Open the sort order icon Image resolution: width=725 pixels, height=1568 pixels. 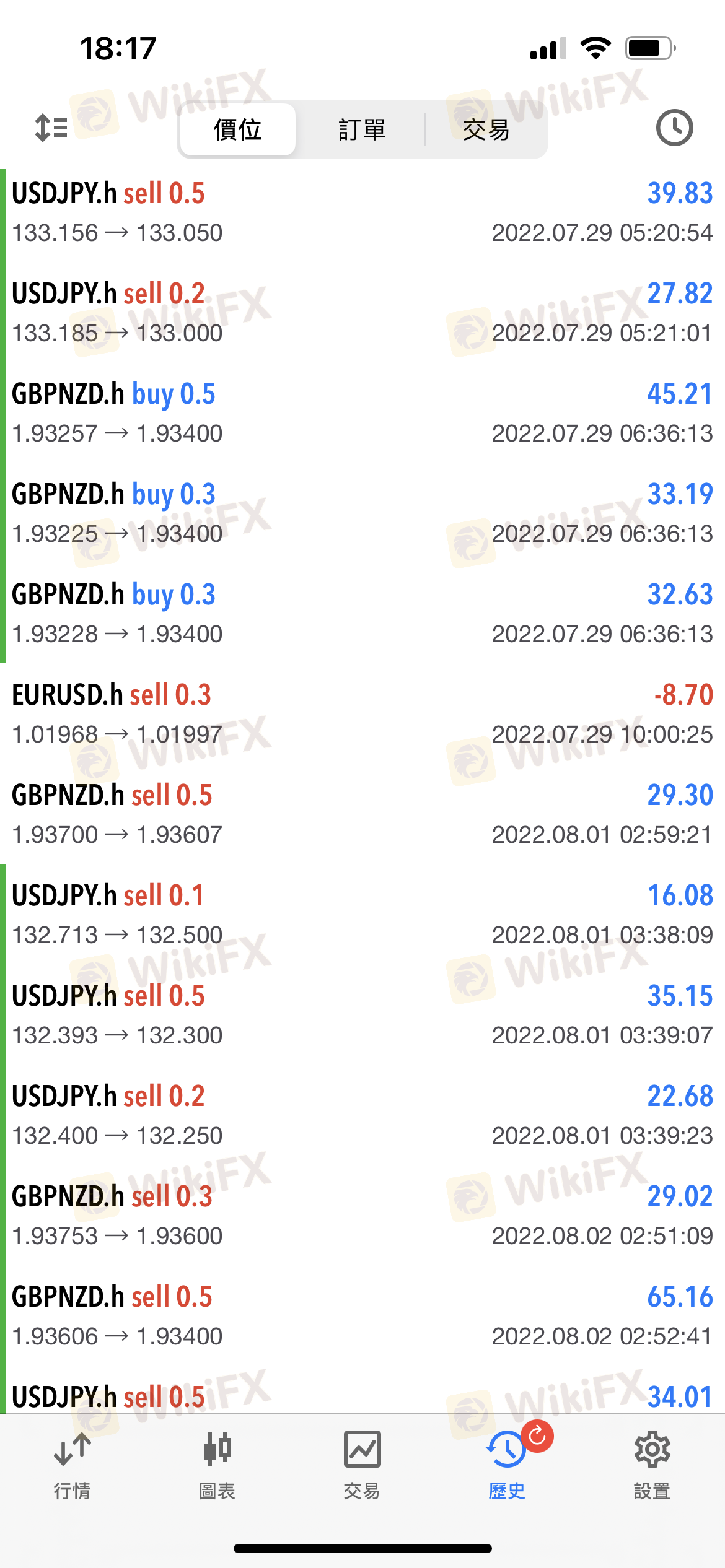click(x=51, y=128)
